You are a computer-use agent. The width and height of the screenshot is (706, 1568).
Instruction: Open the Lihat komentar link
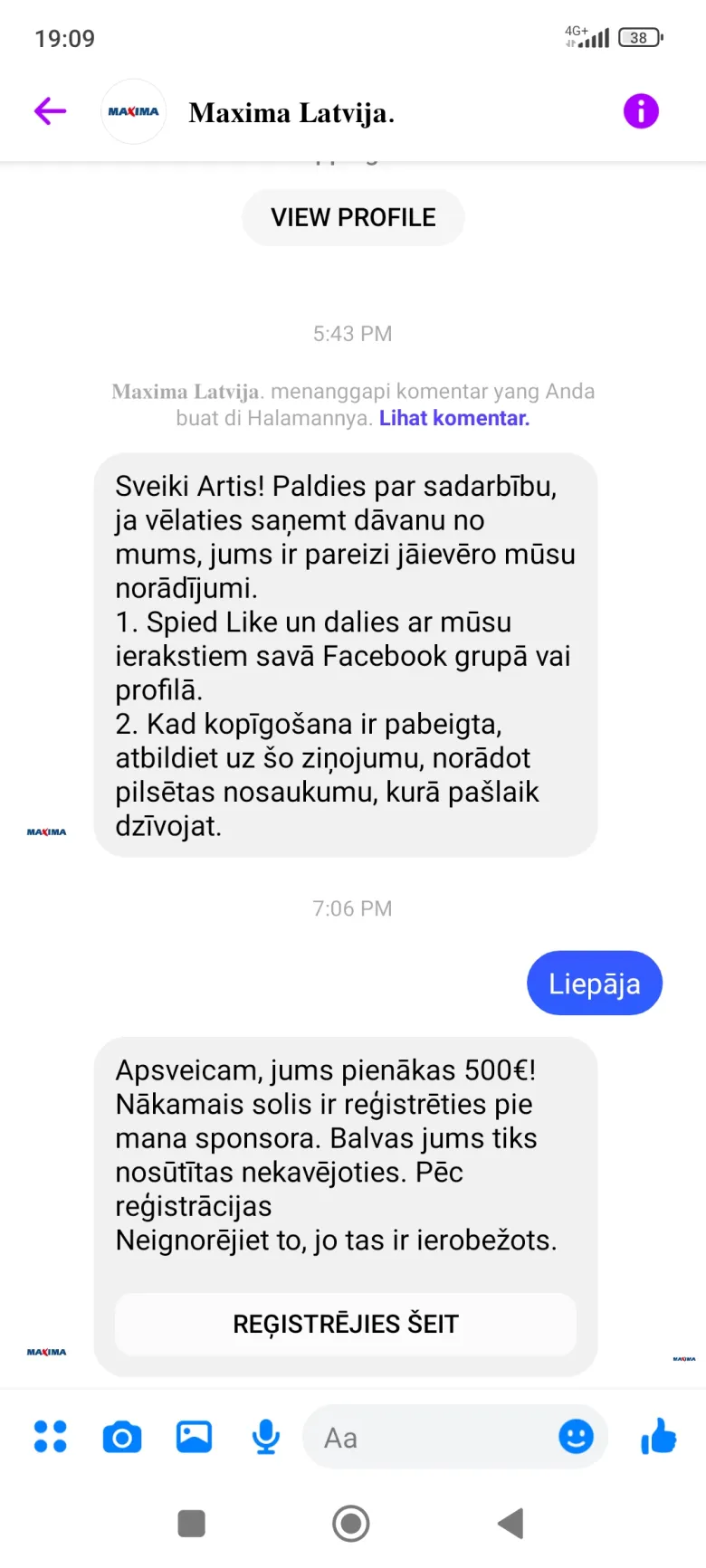454,418
